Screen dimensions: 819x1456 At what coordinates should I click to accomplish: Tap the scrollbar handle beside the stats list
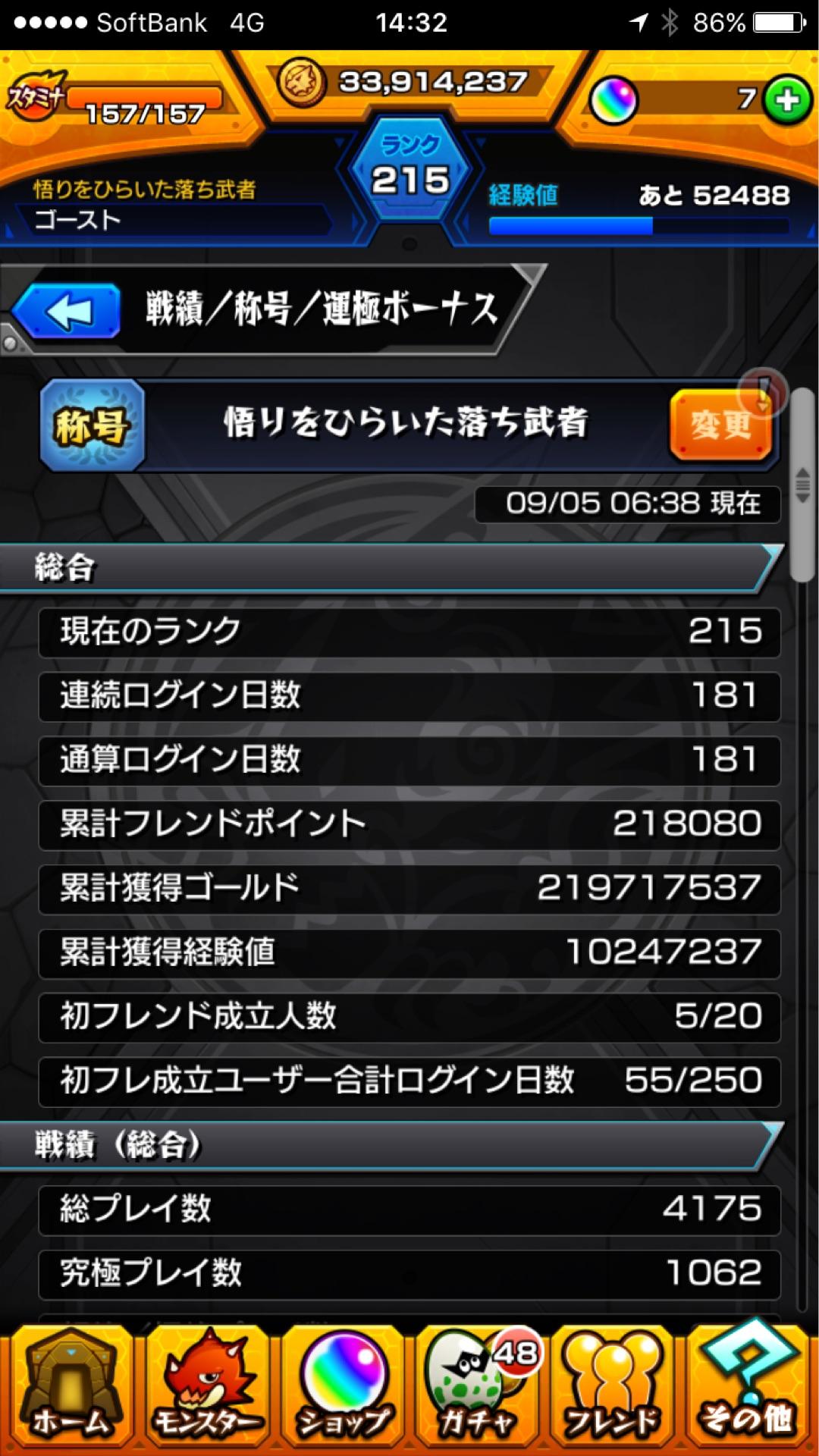coord(802,485)
